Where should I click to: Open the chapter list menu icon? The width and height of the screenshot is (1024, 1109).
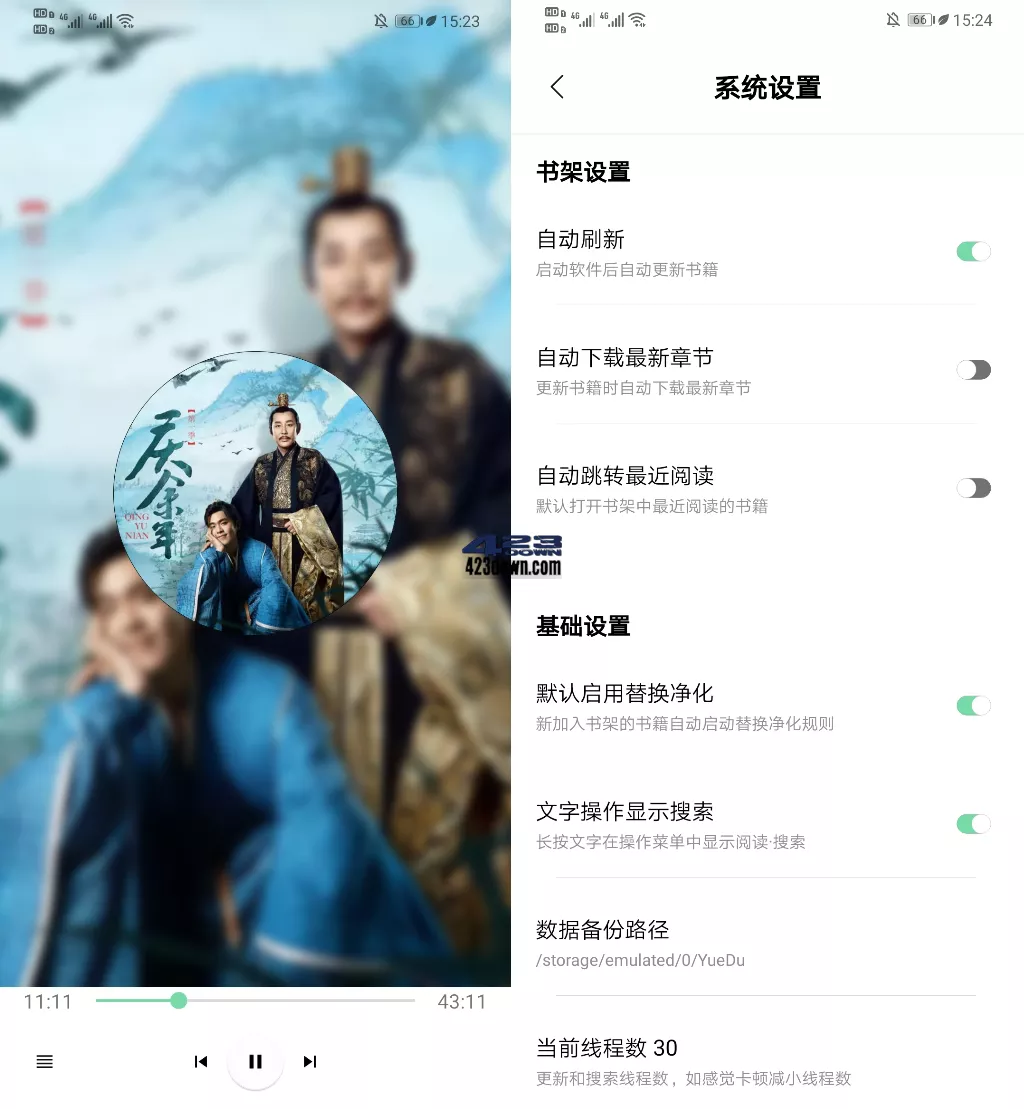pos(44,1062)
